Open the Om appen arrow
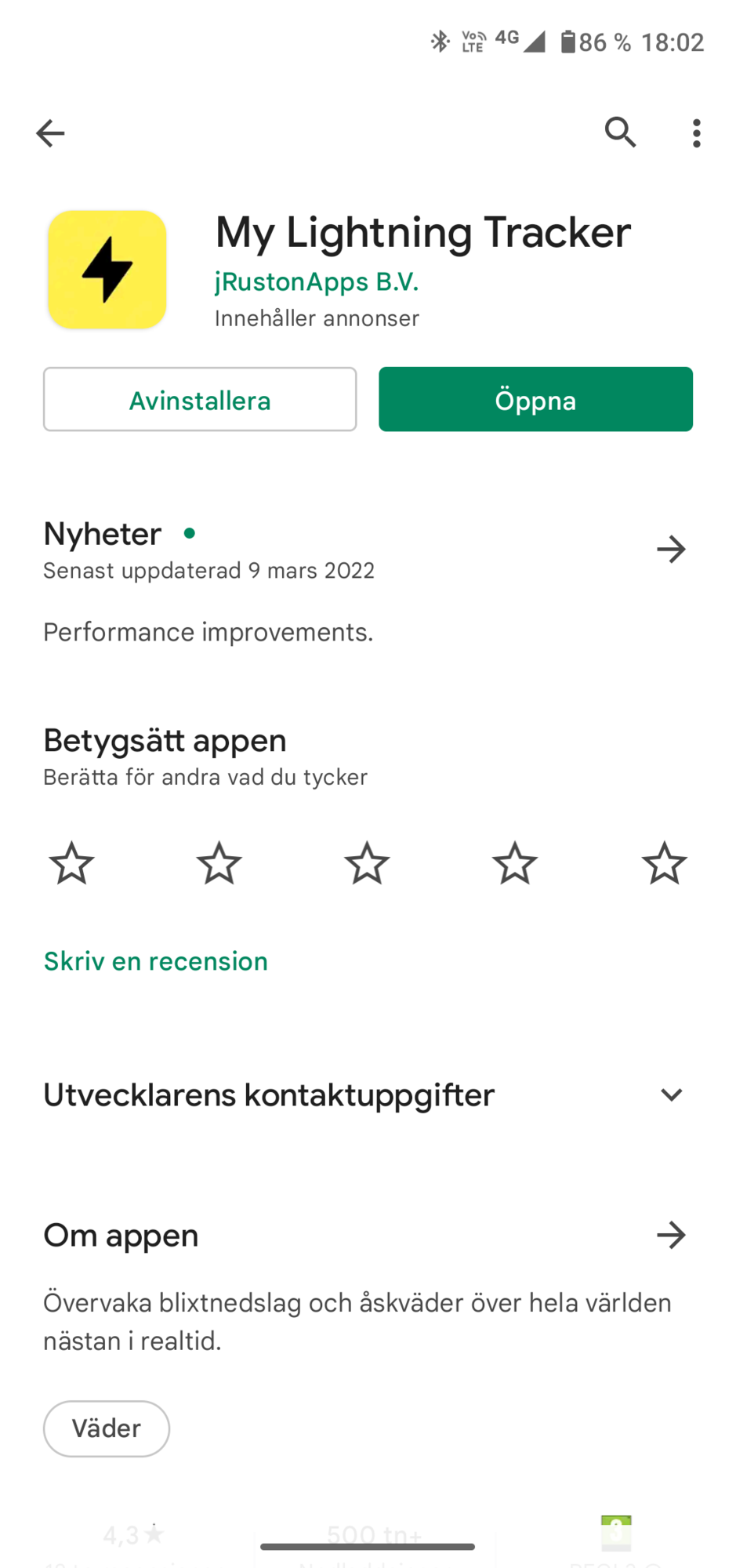This screenshot has height=1568, width=736. coord(671,1236)
